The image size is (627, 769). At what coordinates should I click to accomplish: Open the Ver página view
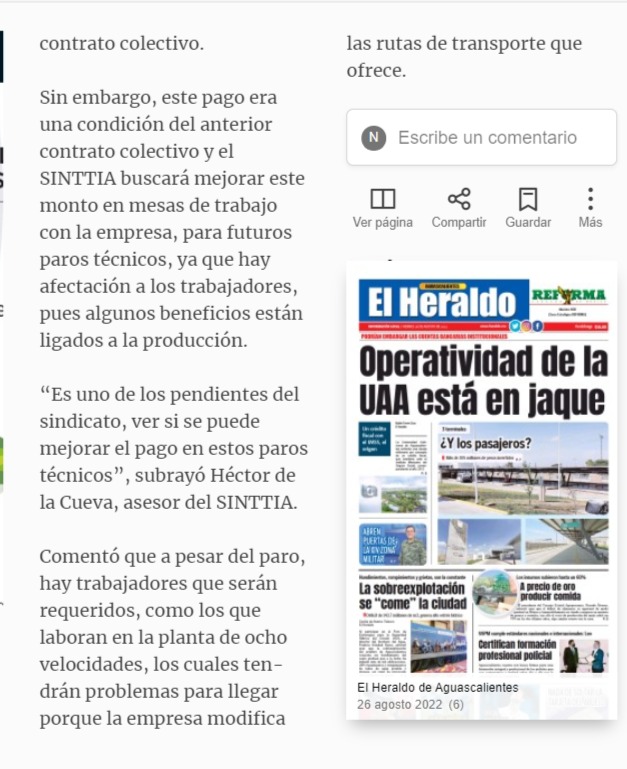pyautogui.click(x=383, y=208)
